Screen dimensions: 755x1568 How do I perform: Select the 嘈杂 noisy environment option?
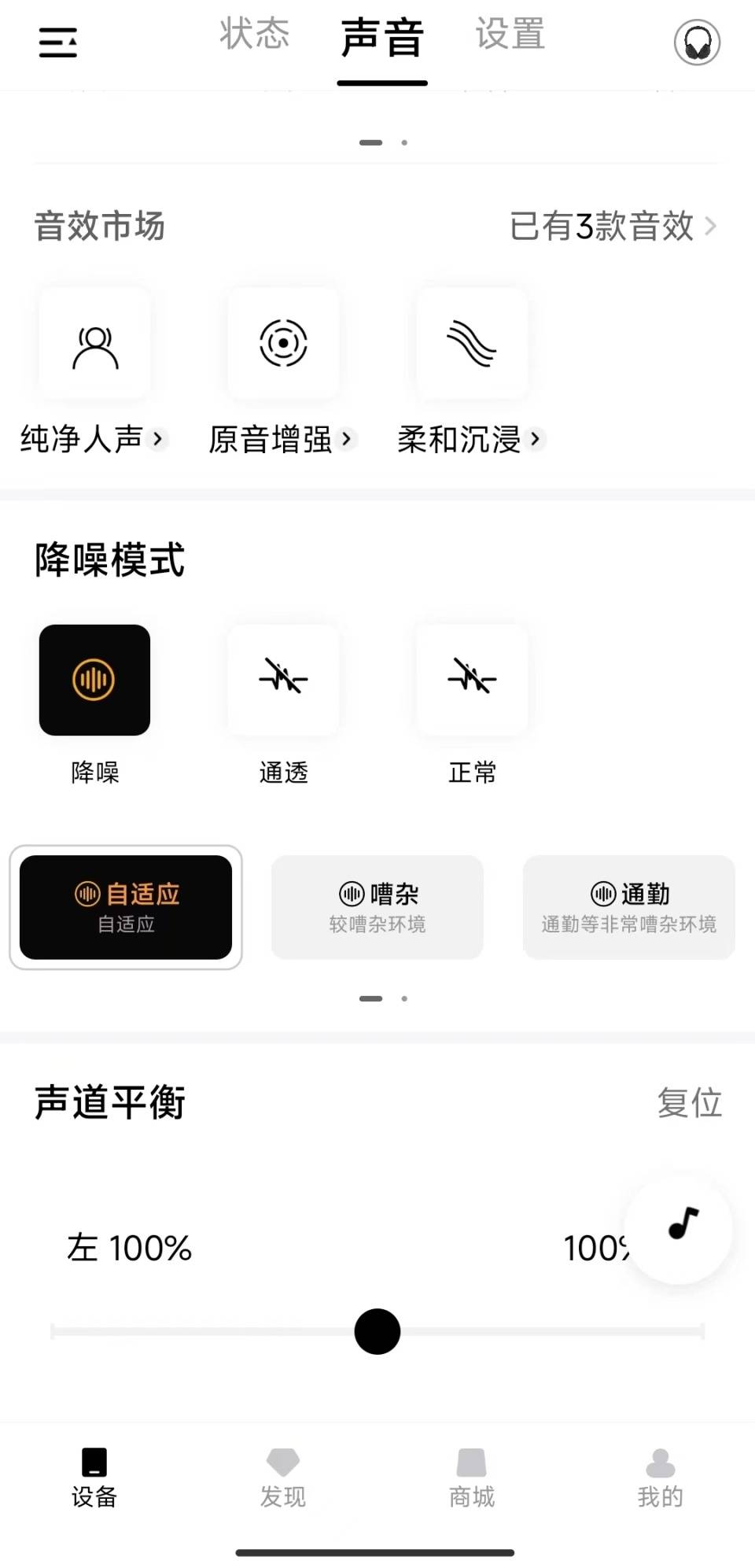pos(377,907)
